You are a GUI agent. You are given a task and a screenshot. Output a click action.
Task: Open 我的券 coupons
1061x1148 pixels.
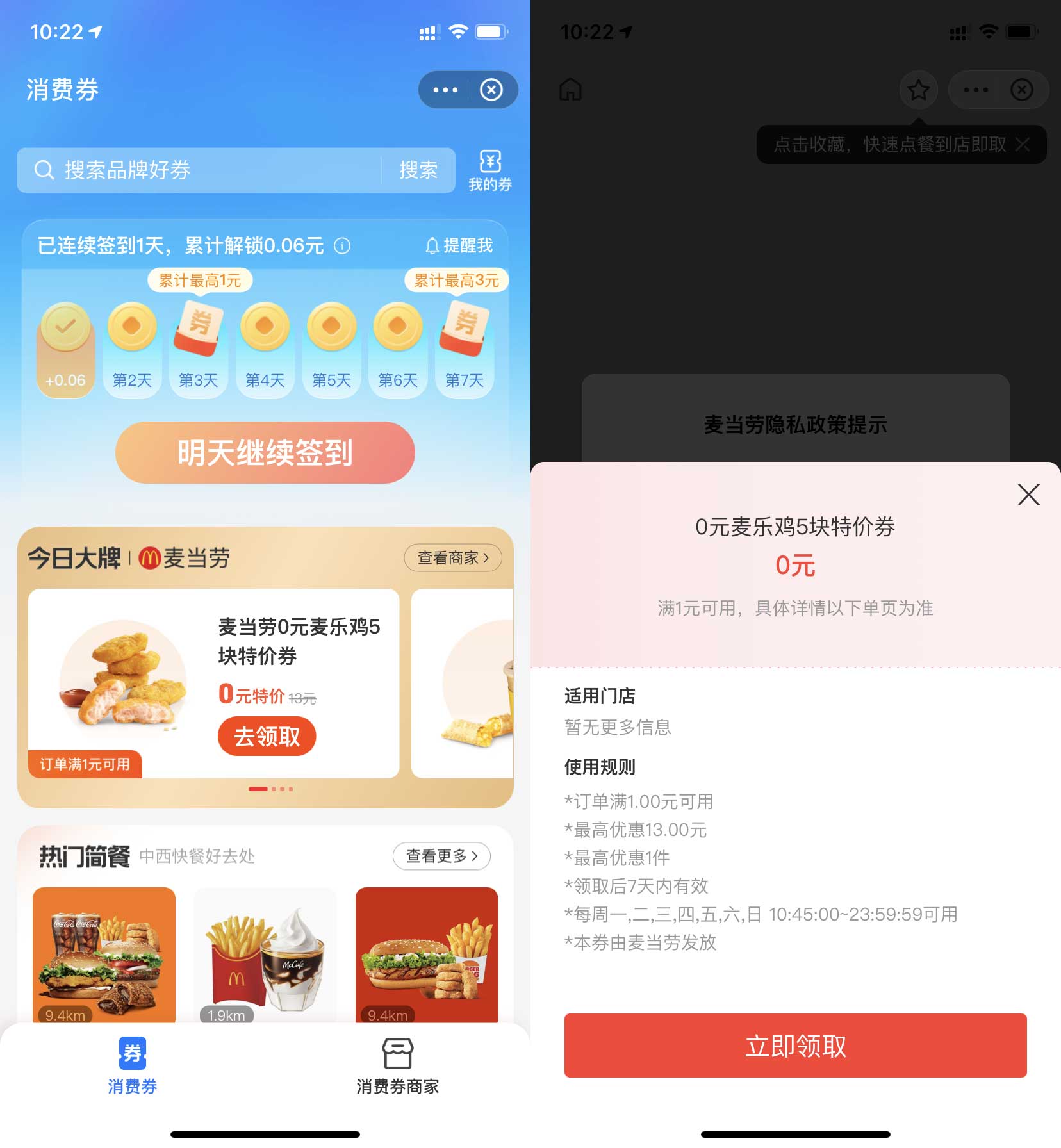(x=490, y=170)
